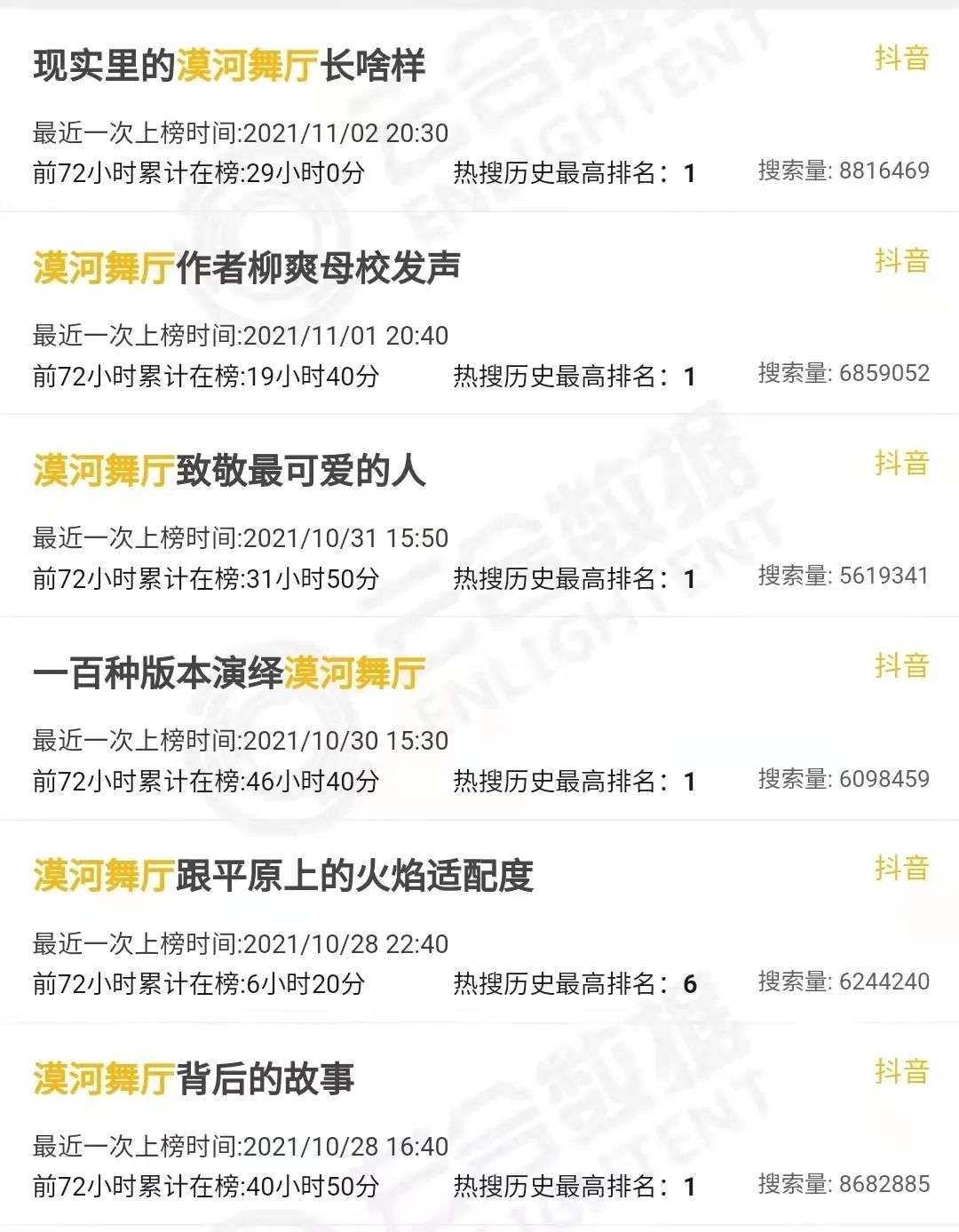Select 一百种版本演绎漠河舞厅 entry
959x1232 pixels.
coord(229,673)
